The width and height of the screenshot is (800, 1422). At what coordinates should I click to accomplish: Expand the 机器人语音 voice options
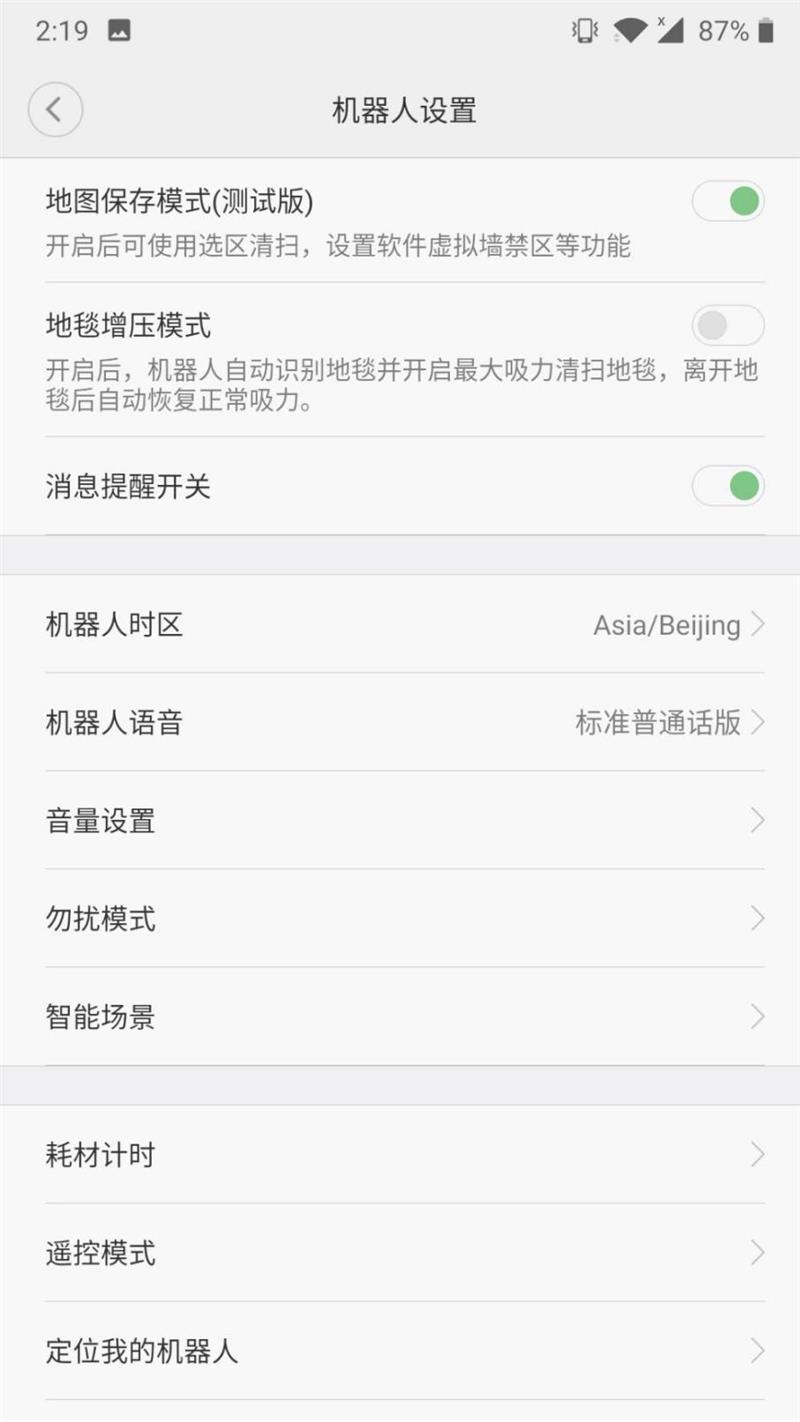(x=400, y=722)
